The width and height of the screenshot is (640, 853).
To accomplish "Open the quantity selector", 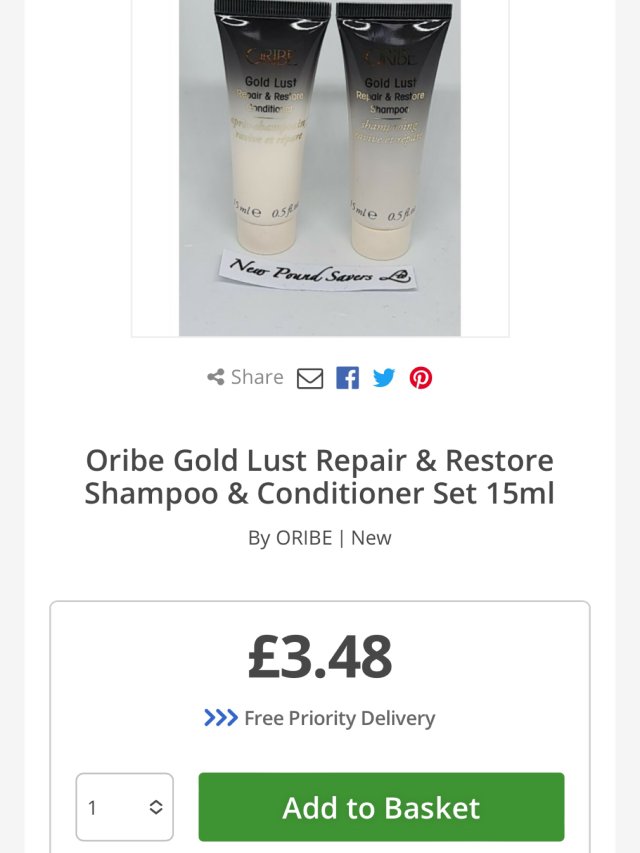I will pyautogui.click(x=125, y=807).
